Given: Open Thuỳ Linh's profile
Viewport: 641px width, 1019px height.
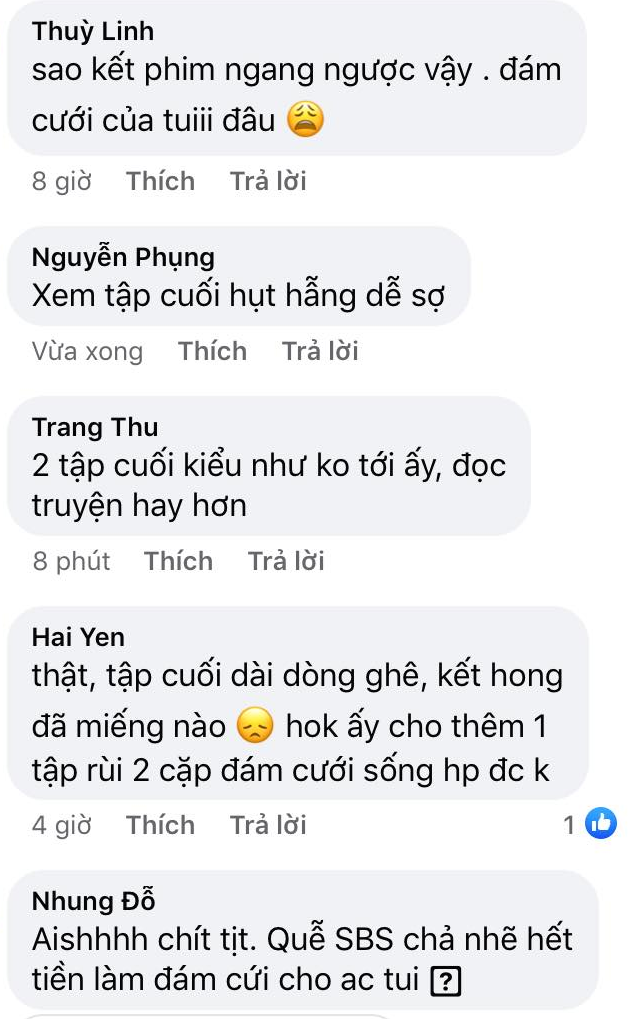Looking at the screenshot, I should (93, 31).
